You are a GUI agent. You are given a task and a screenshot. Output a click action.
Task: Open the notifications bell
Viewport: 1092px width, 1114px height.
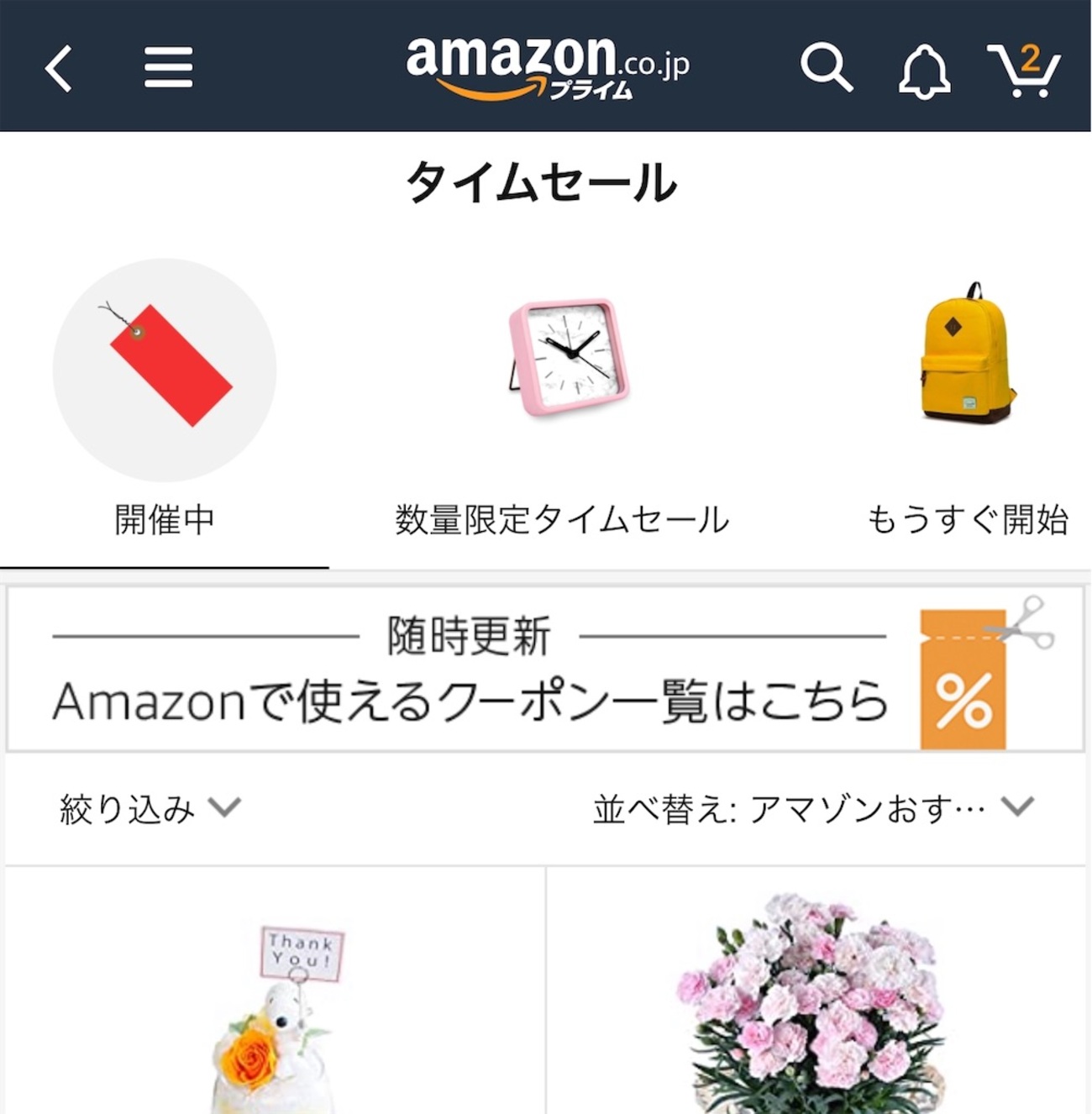[x=924, y=71]
